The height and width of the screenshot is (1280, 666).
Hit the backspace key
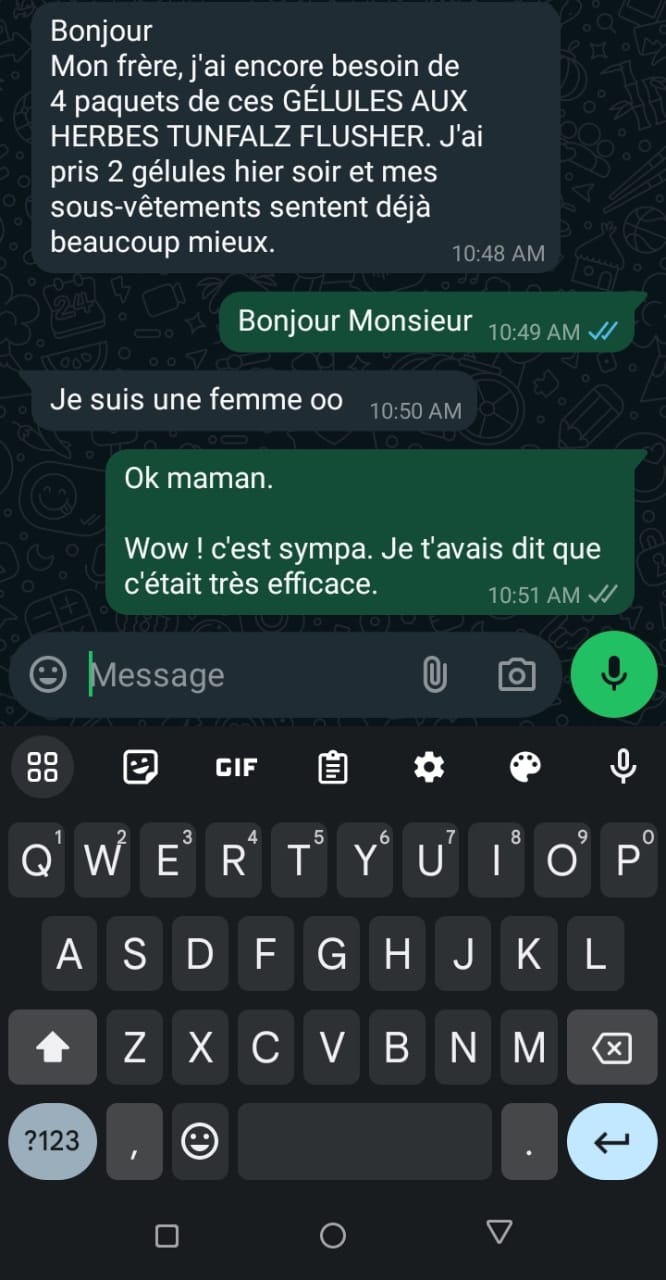click(x=612, y=1047)
